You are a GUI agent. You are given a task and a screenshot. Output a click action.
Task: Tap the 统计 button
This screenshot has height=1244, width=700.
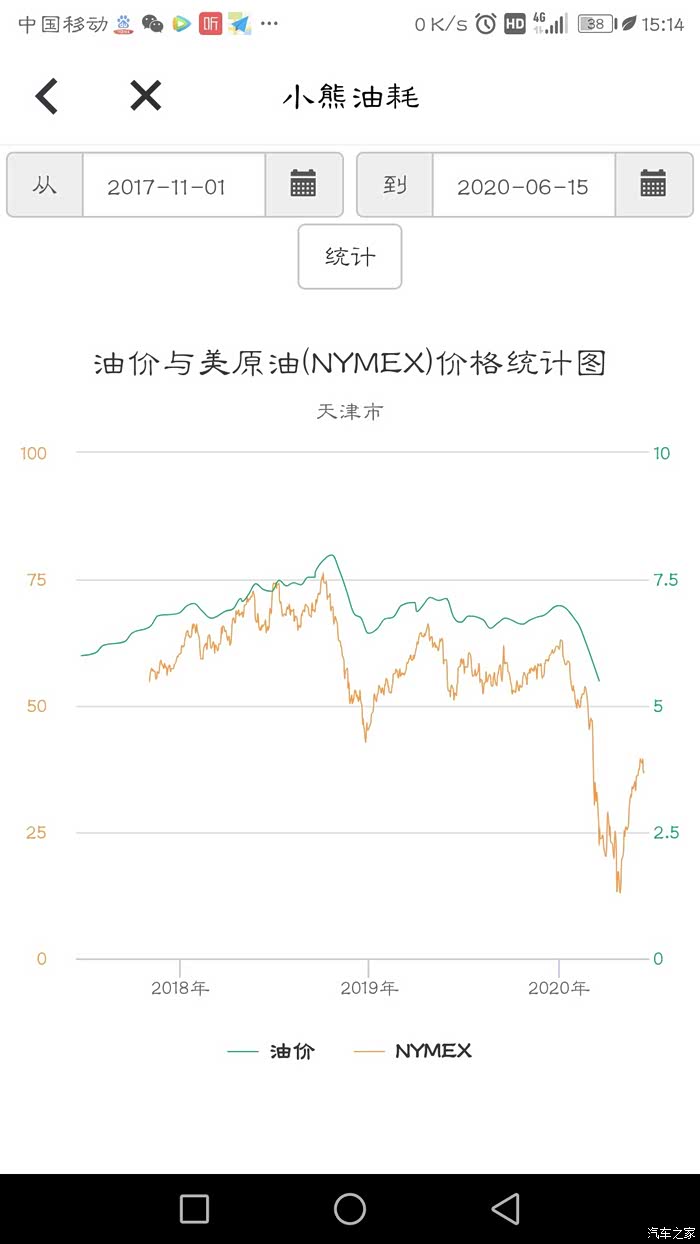350,257
